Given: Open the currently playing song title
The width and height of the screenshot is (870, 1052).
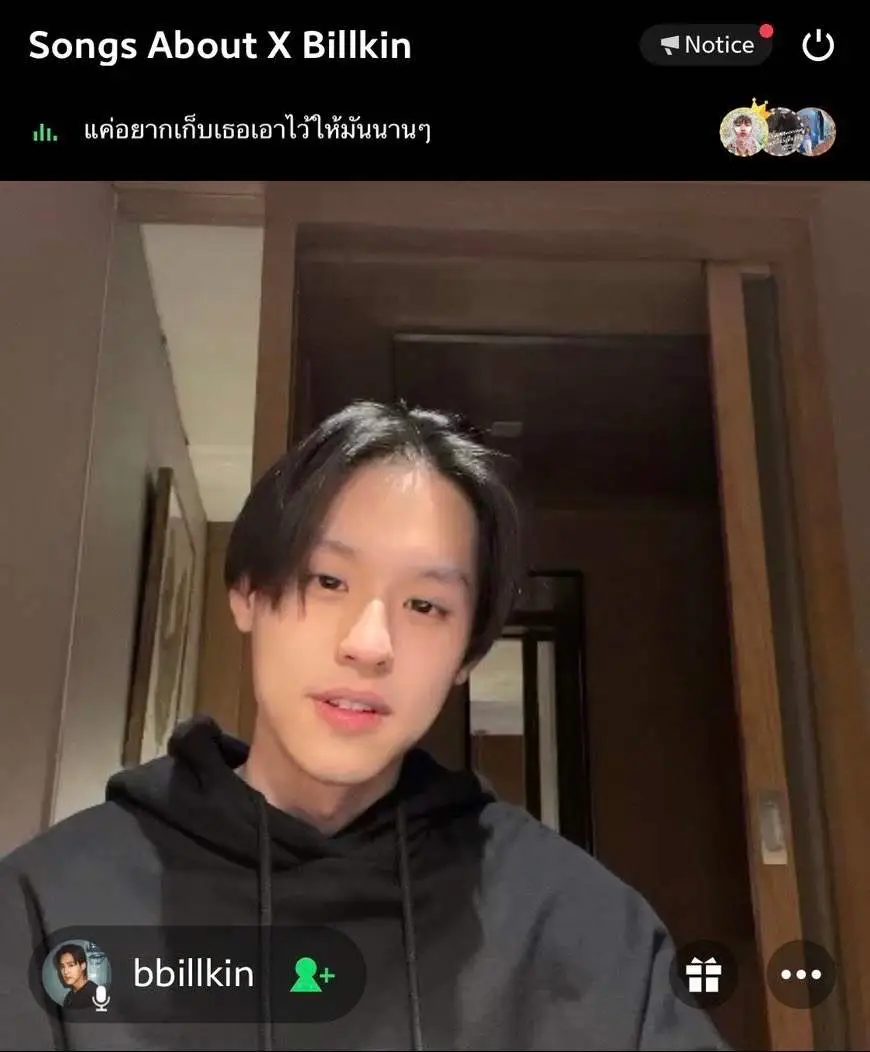Looking at the screenshot, I should (x=257, y=131).
